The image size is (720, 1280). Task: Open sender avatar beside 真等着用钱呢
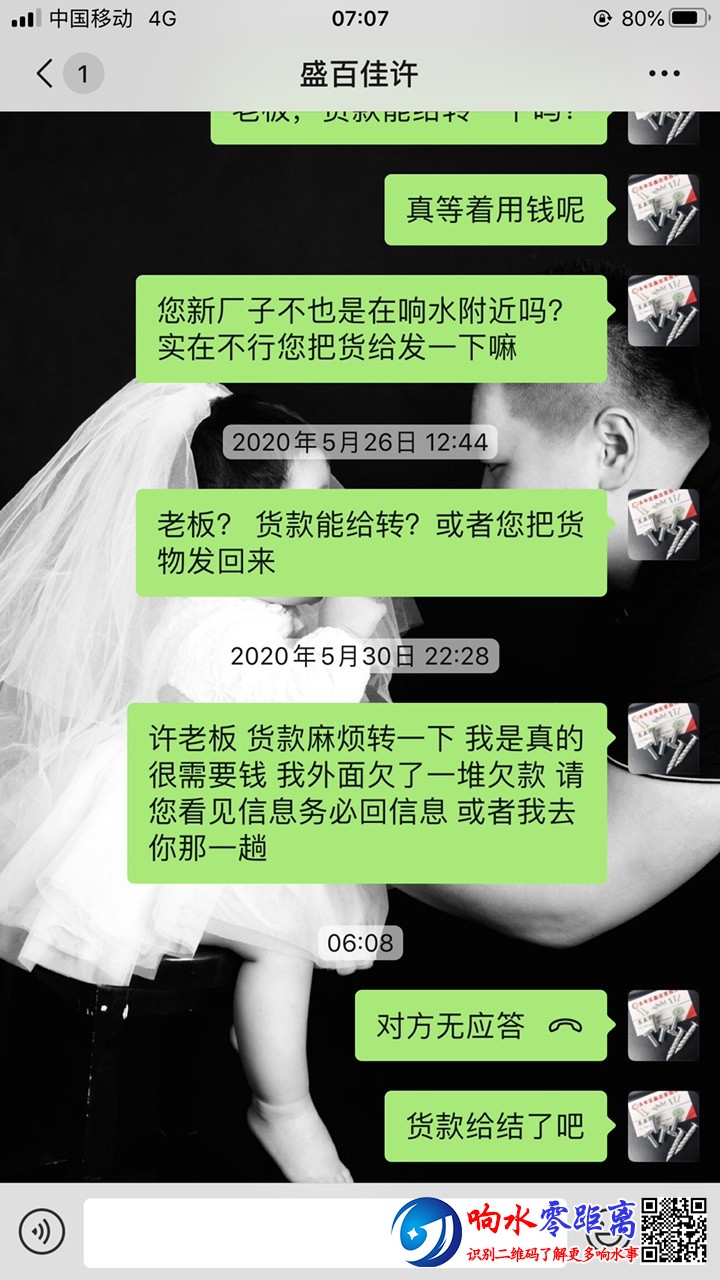663,210
